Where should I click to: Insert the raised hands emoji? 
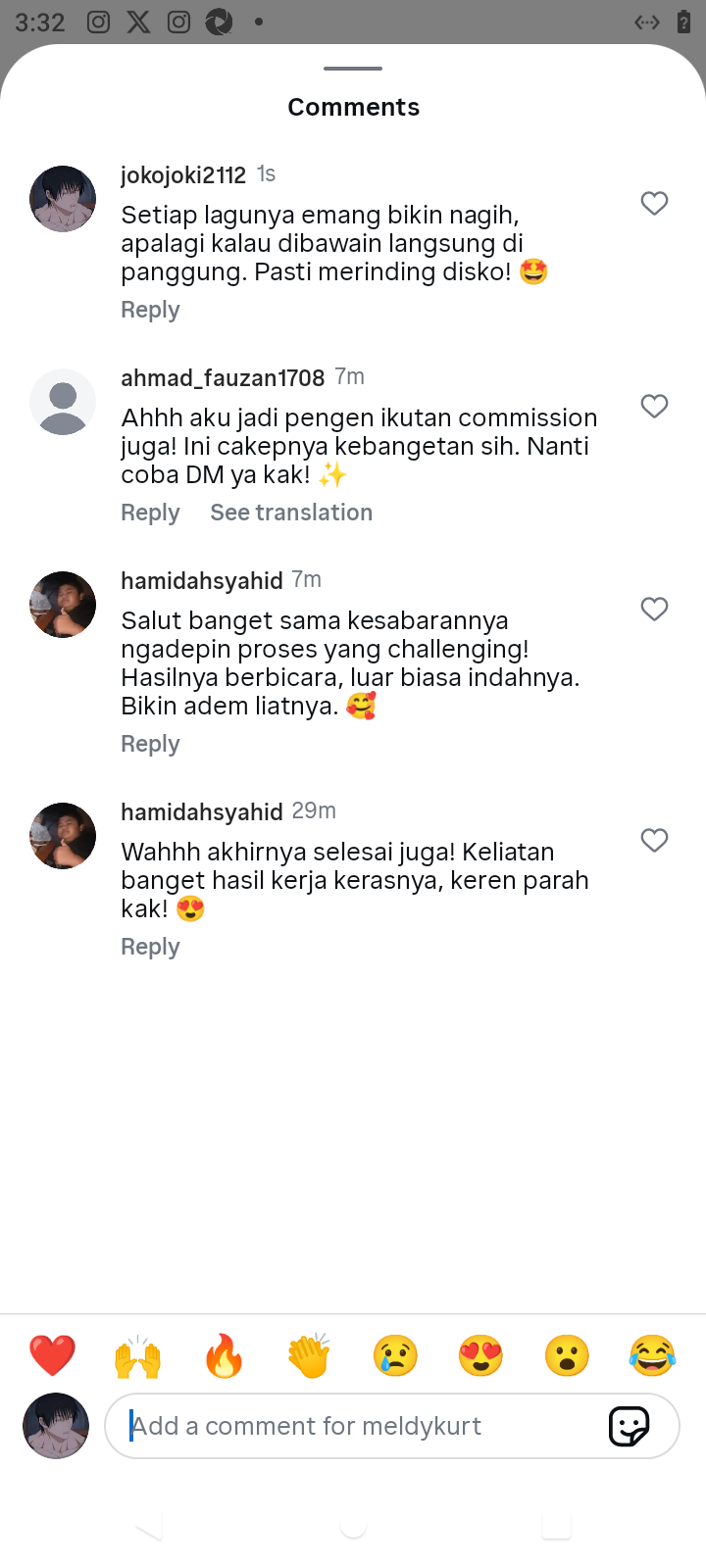pyautogui.click(x=138, y=1356)
